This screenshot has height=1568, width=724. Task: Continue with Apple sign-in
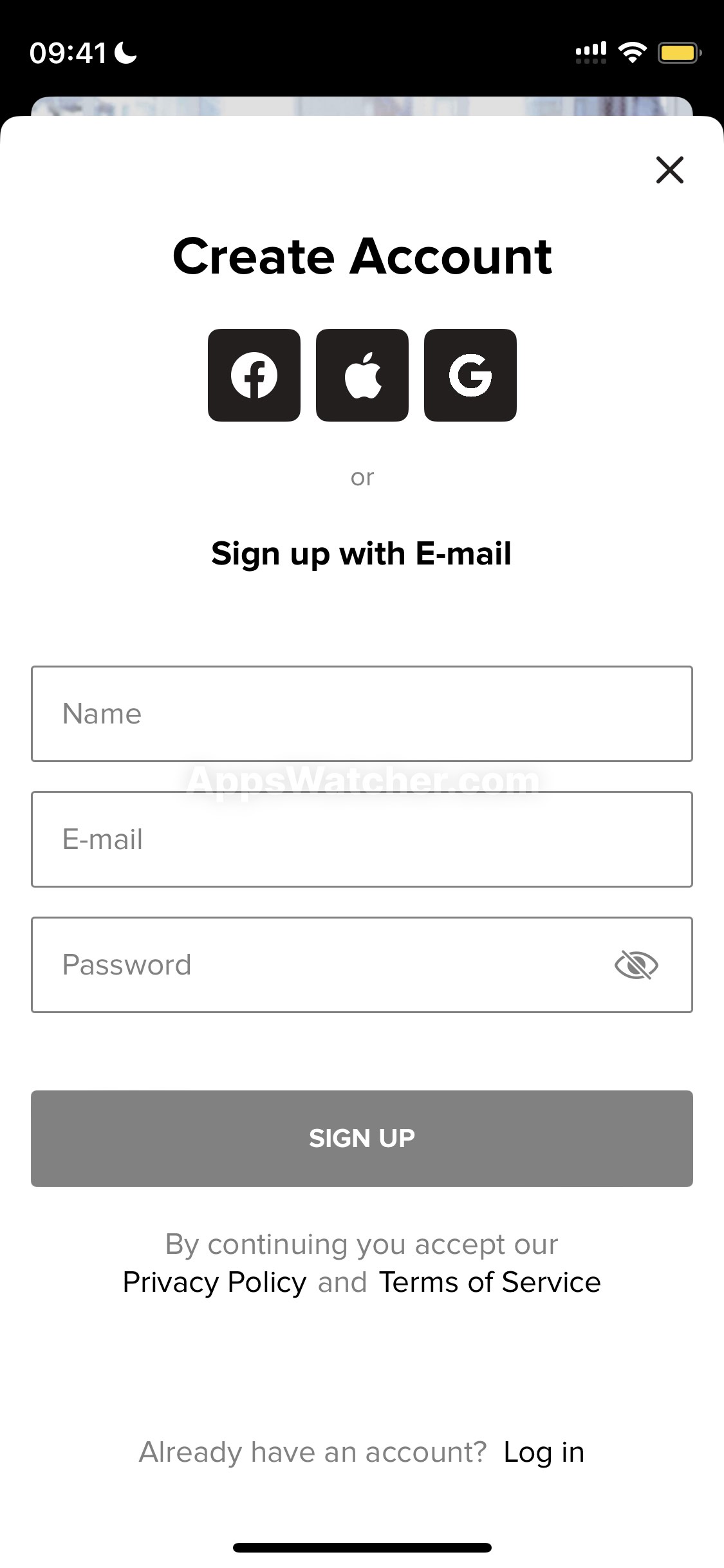(x=362, y=375)
